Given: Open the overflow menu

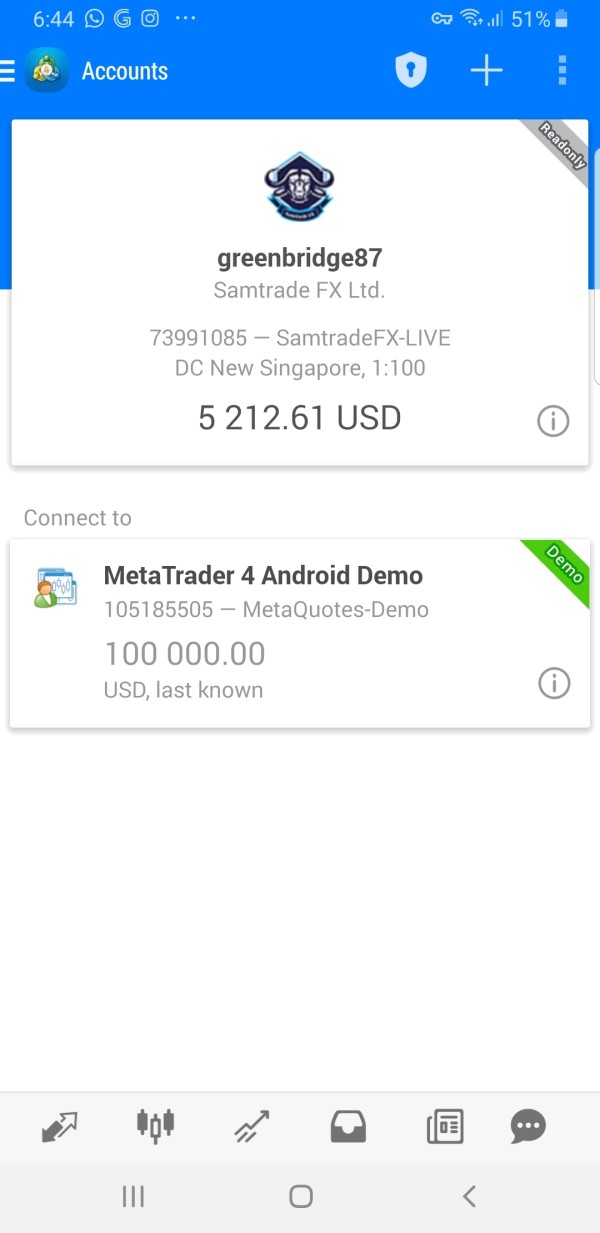Looking at the screenshot, I should tap(562, 71).
